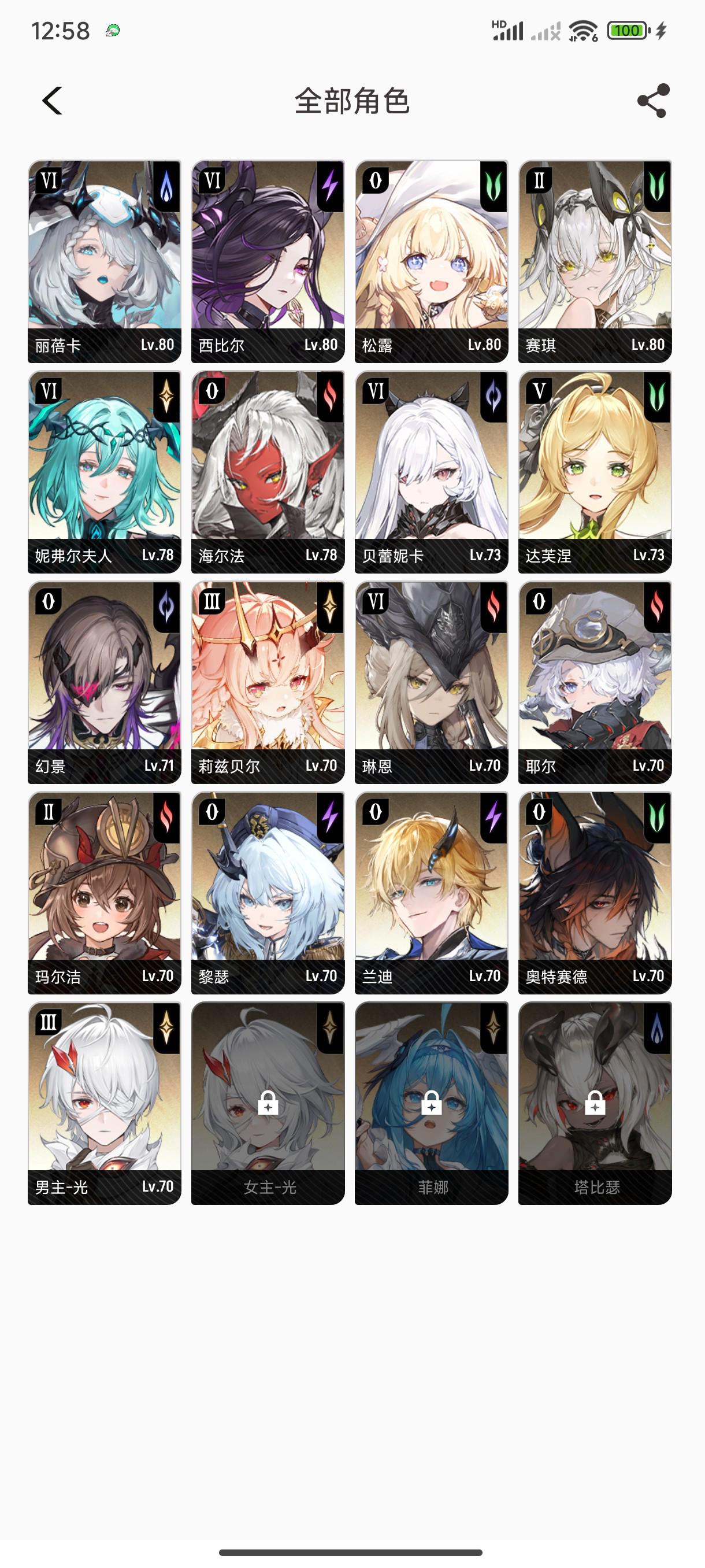Open 琳恩 character card
705x1568 pixels.
pos(431,682)
